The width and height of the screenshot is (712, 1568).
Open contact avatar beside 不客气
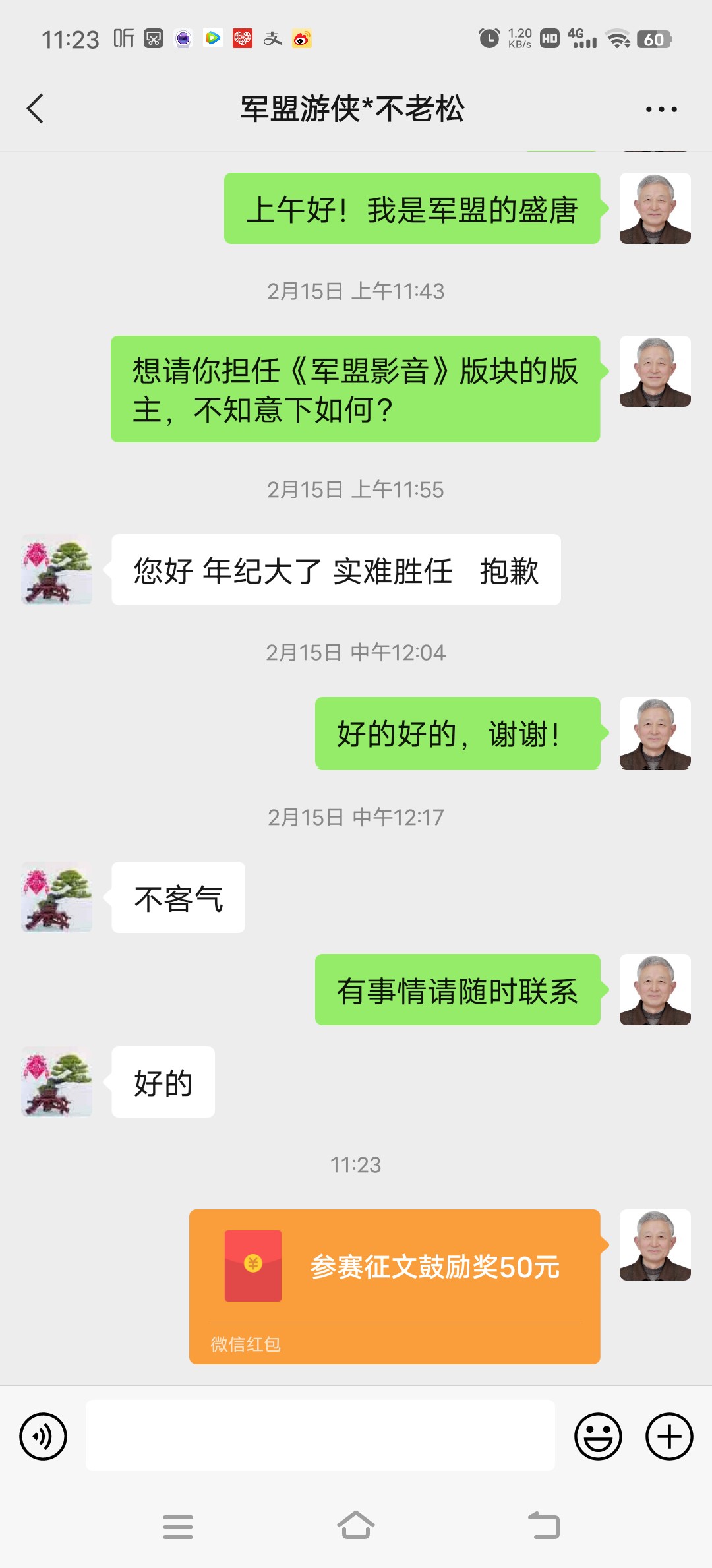tap(57, 897)
